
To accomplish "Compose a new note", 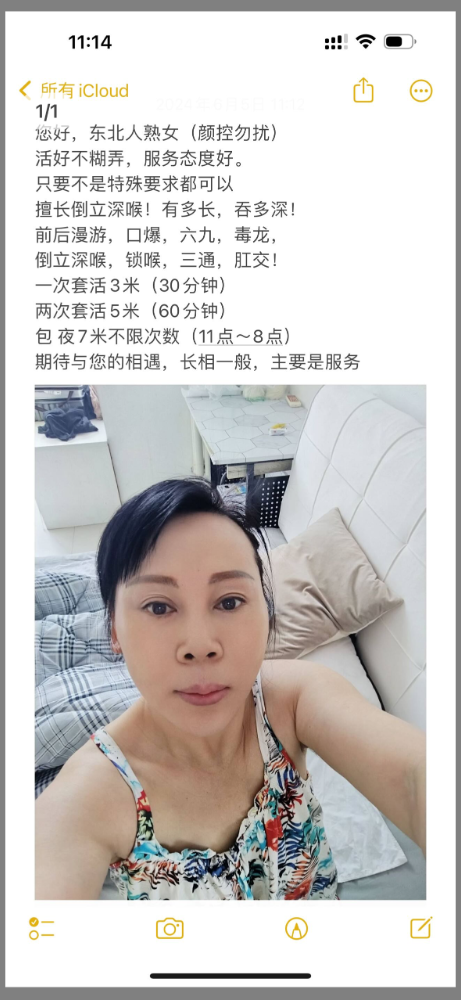I will coord(421,927).
